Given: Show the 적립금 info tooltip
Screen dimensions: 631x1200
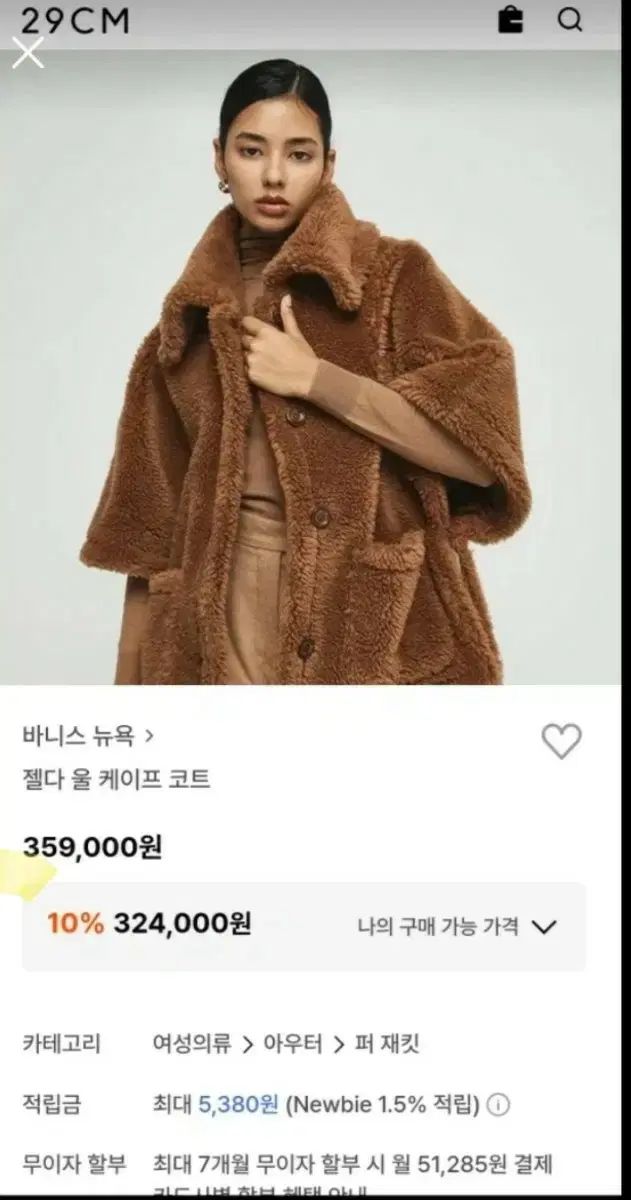Looking at the screenshot, I should pos(498,1105).
